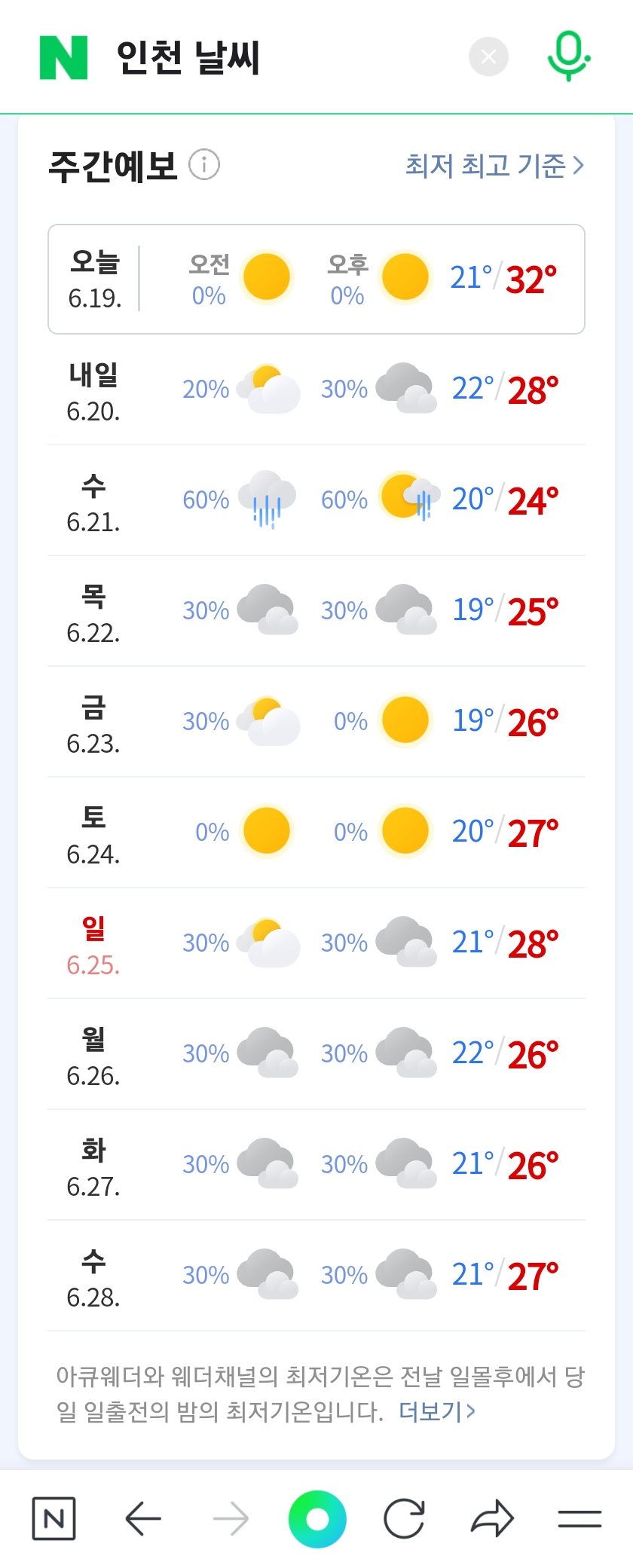Open the green circle search button

pos(317,1518)
